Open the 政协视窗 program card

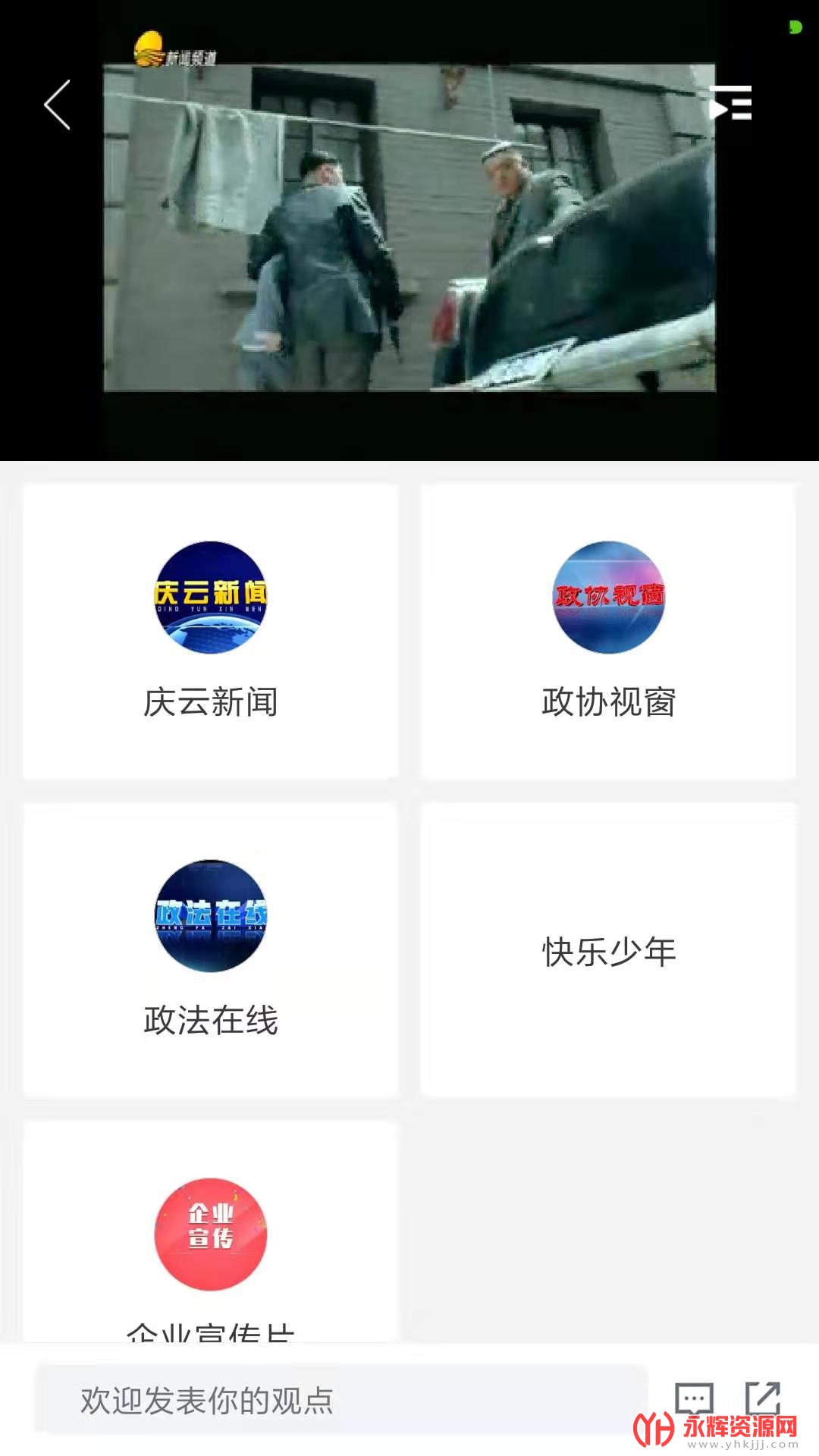[x=608, y=632]
